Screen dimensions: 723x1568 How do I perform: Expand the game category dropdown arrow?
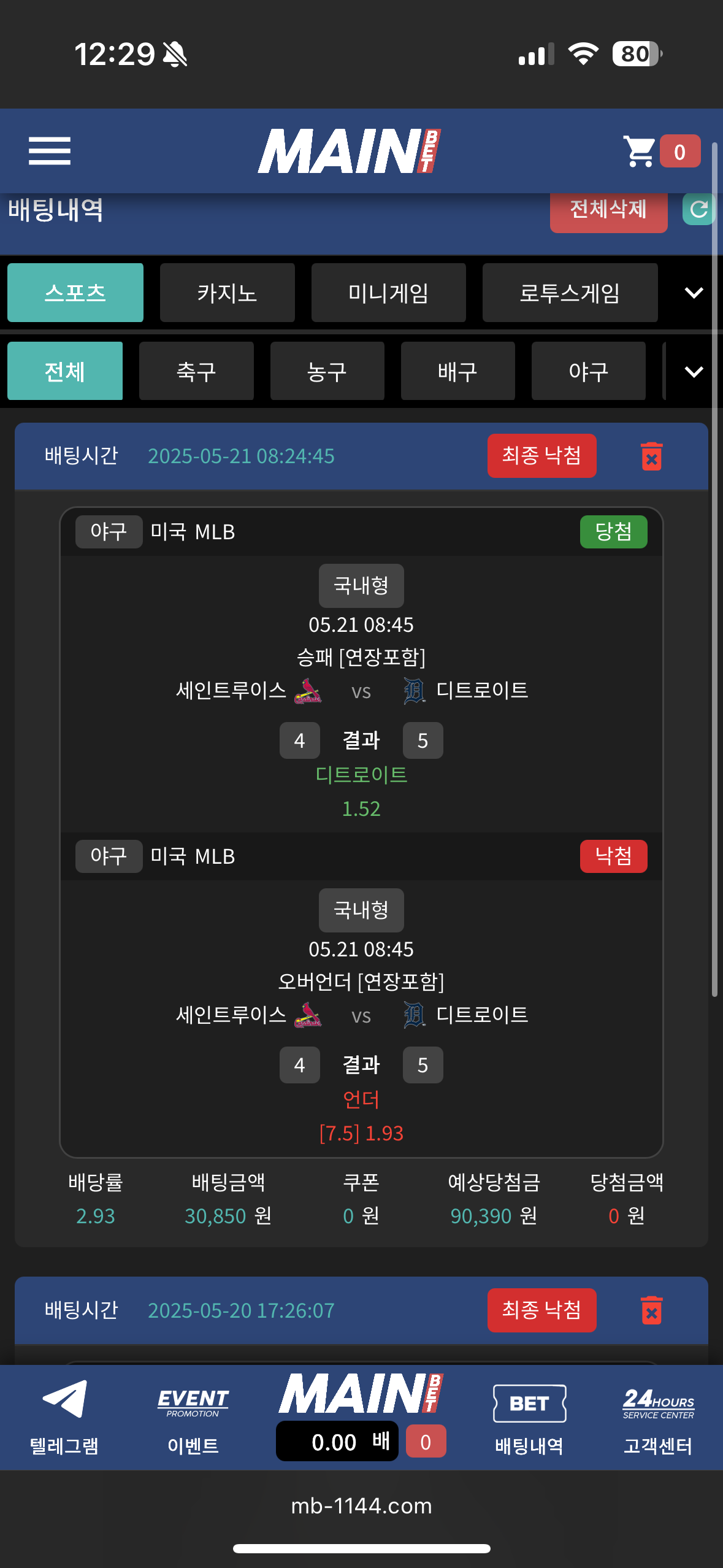[694, 293]
